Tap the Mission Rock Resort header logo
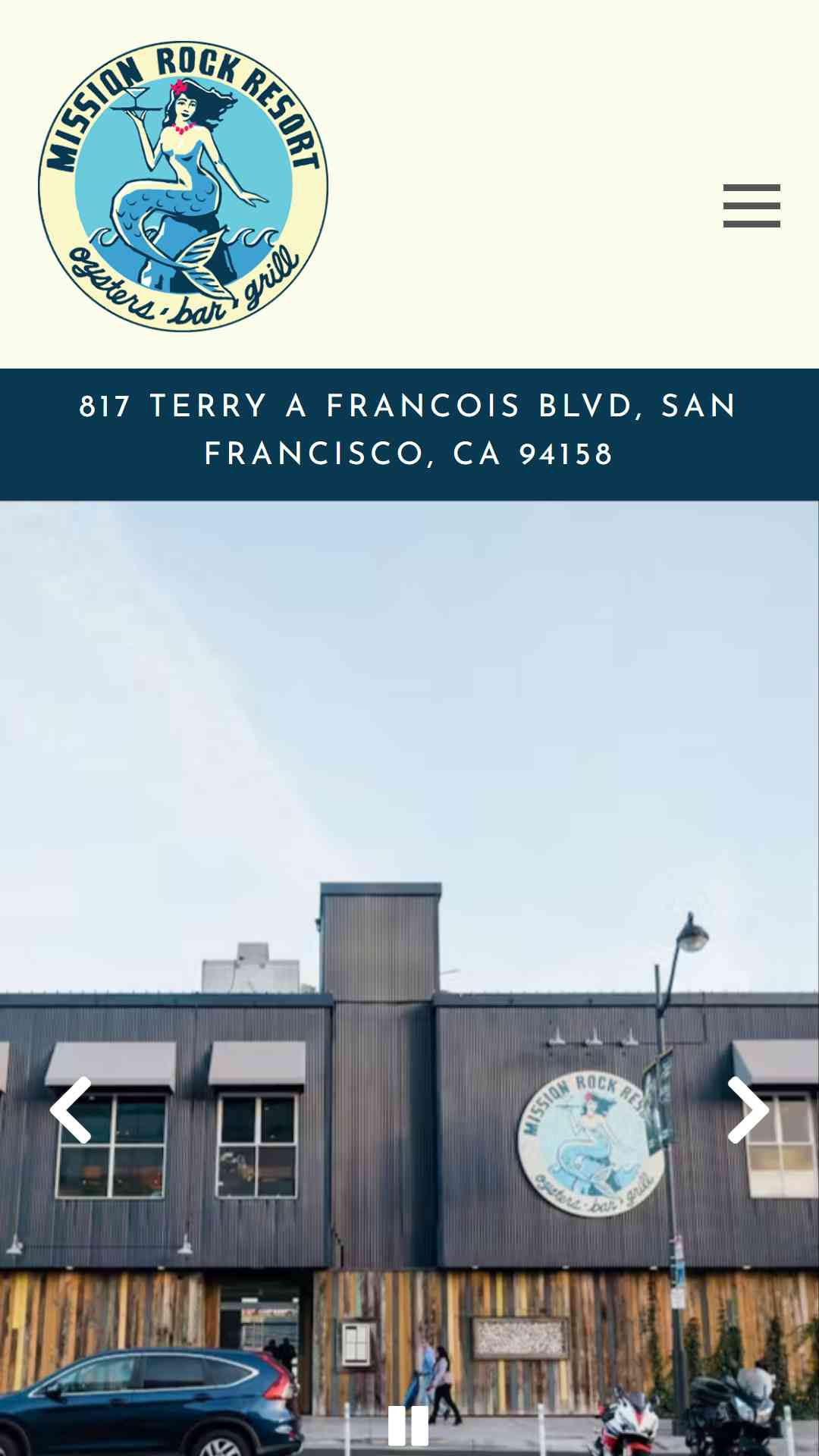This screenshot has height=1456, width=819. pyautogui.click(x=183, y=186)
